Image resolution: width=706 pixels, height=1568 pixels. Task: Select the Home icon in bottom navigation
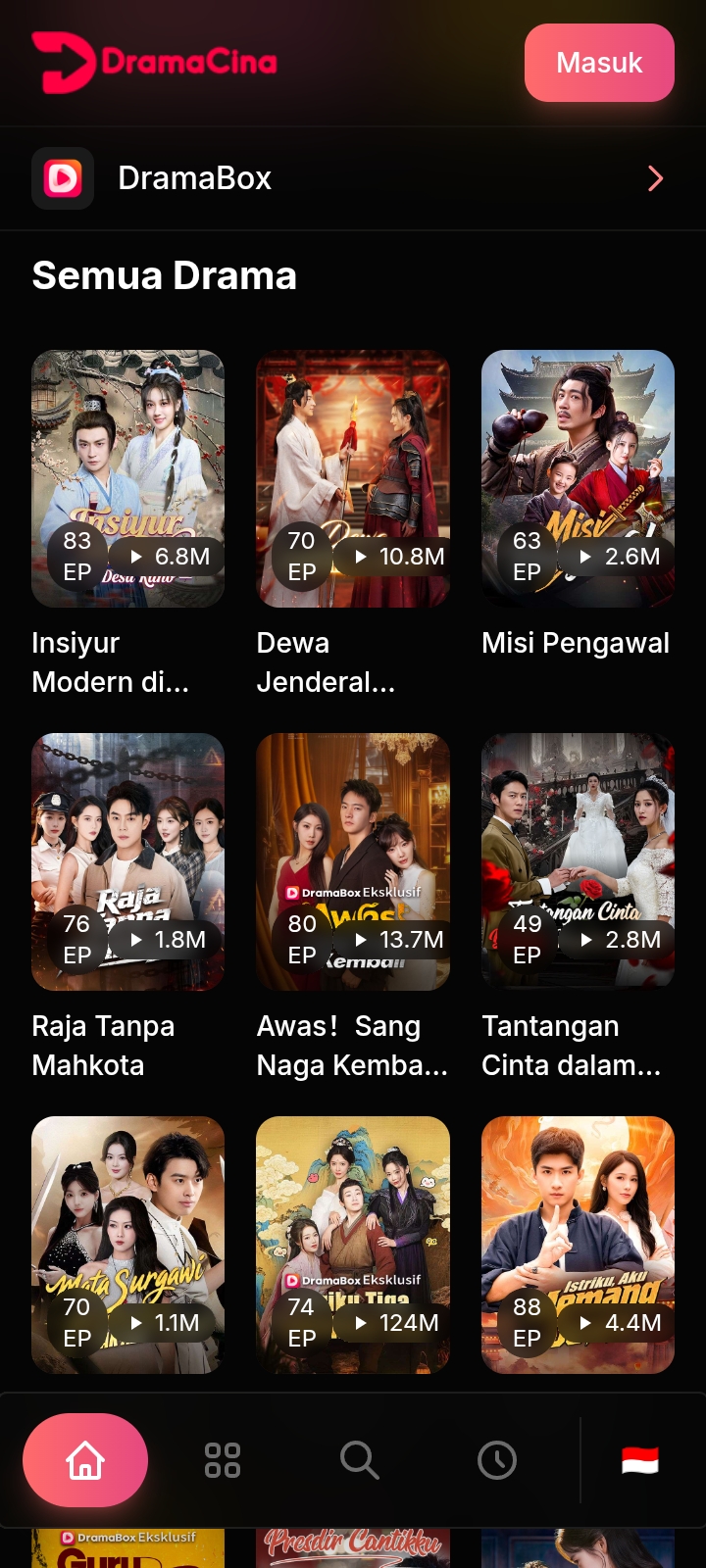[85, 1459]
